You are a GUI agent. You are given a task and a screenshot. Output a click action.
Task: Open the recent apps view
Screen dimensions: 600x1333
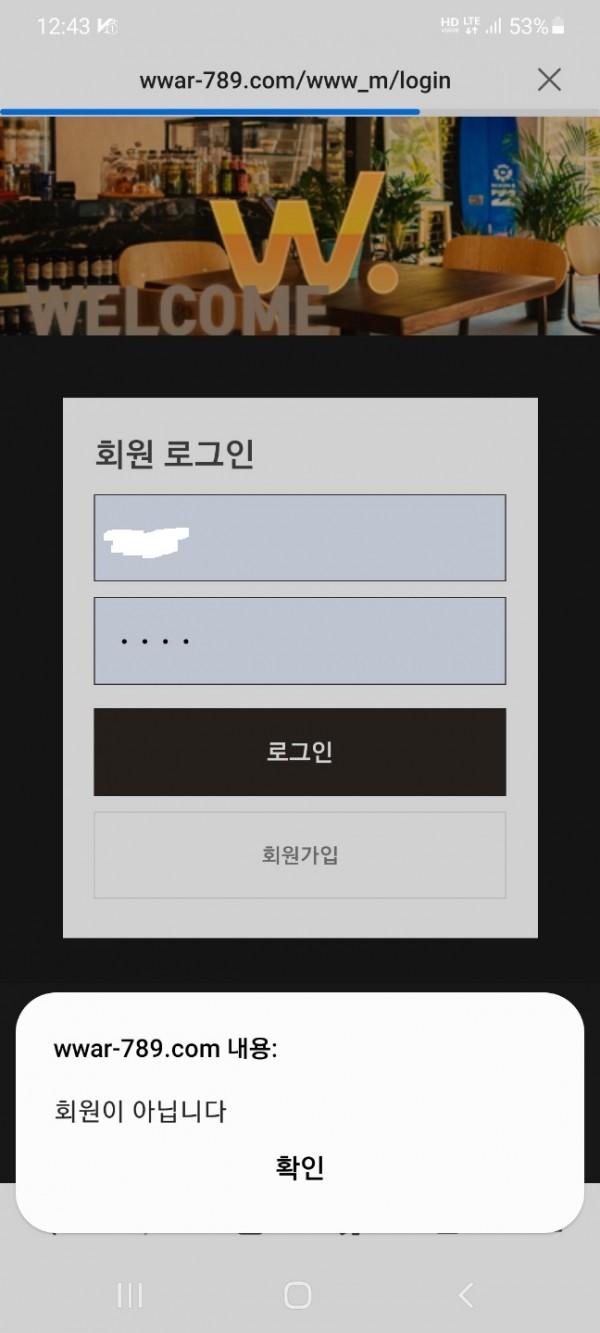click(130, 1296)
